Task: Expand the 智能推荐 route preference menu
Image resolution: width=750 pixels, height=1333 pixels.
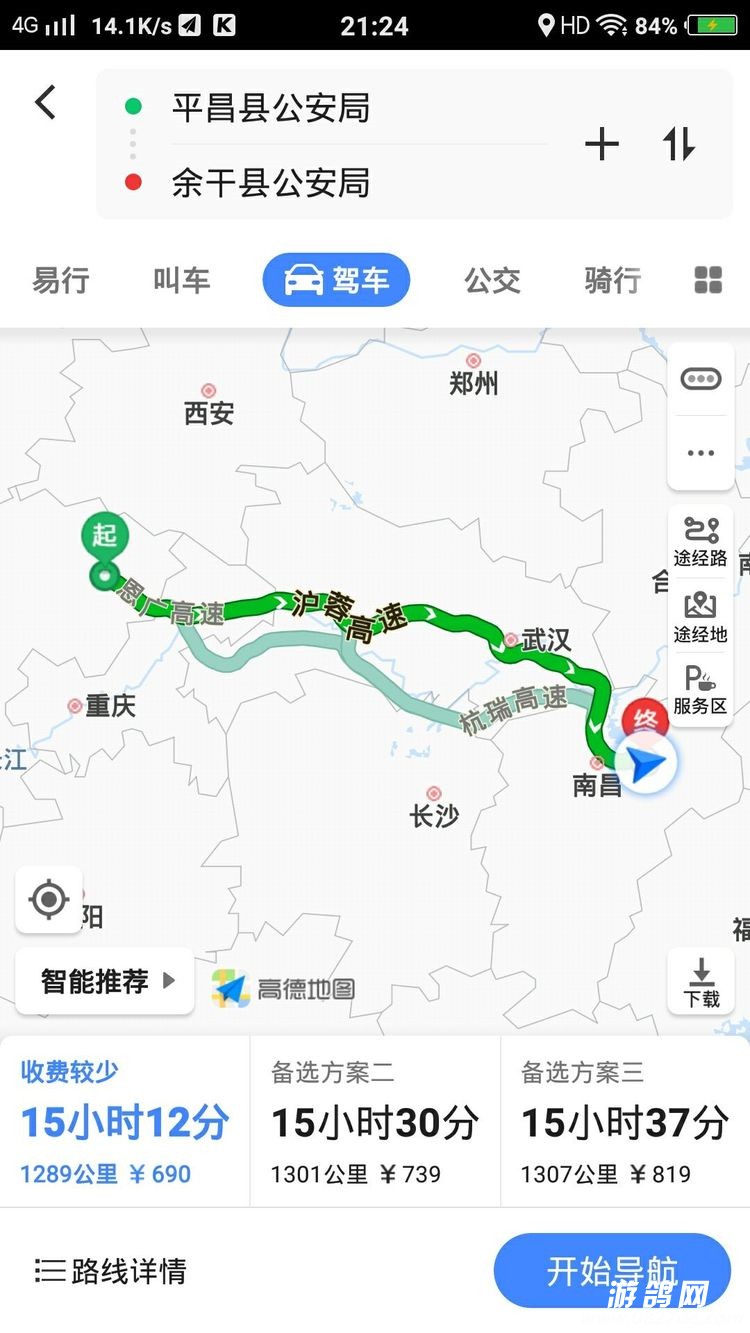Action: pos(106,981)
